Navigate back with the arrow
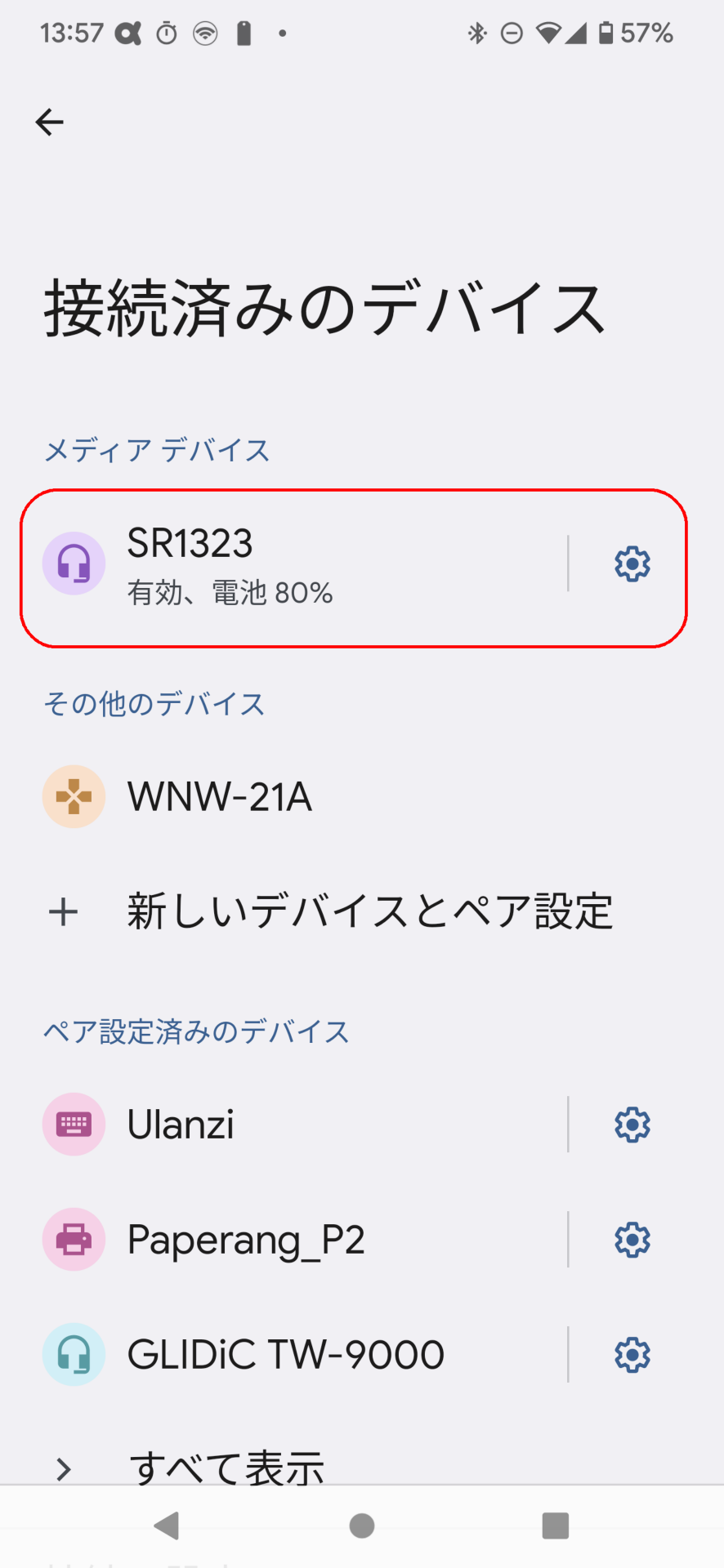Screen dimensions: 724x1568 click(49, 121)
